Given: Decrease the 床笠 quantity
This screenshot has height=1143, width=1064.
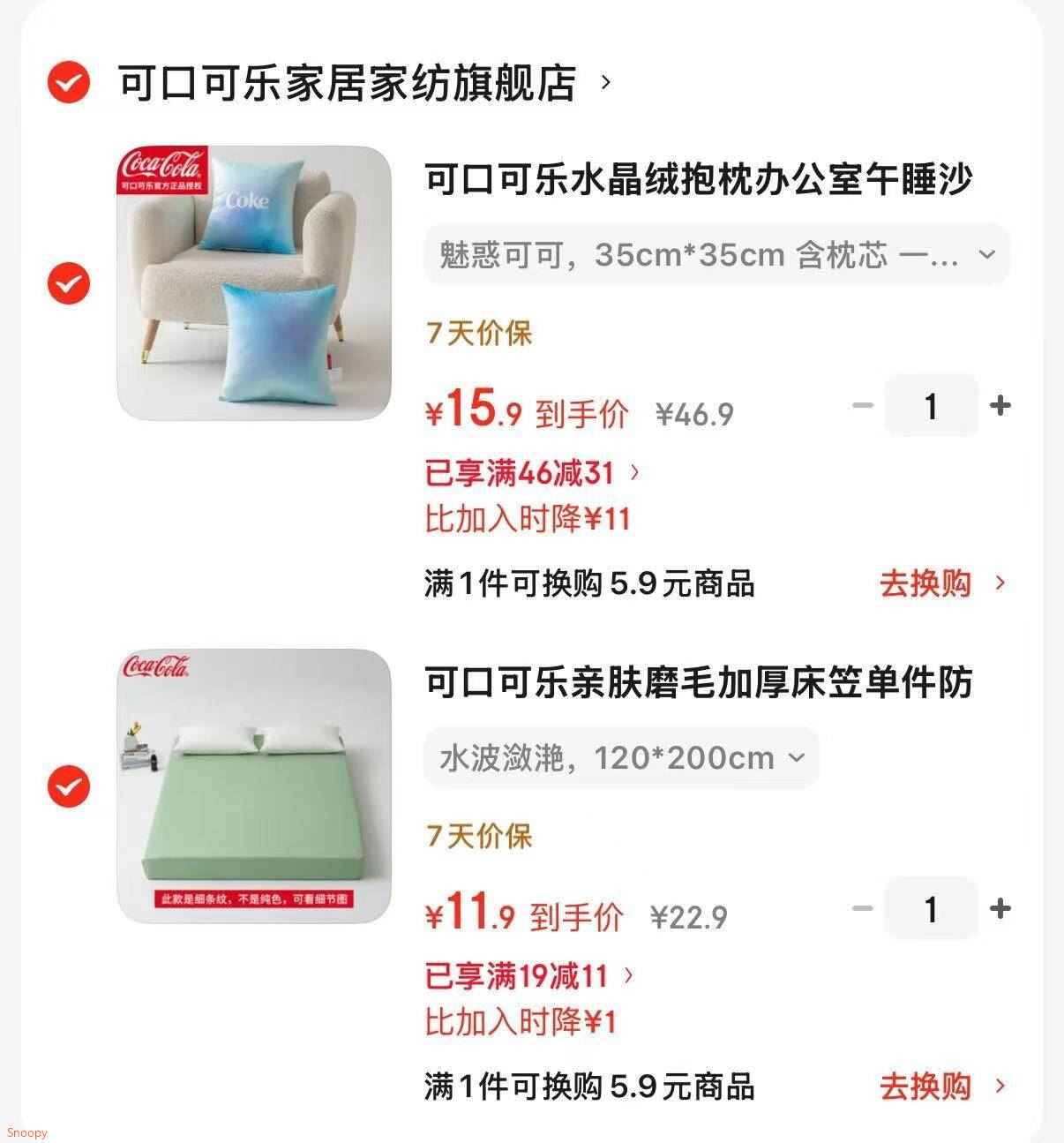Looking at the screenshot, I should pyautogui.click(x=862, y=908).
